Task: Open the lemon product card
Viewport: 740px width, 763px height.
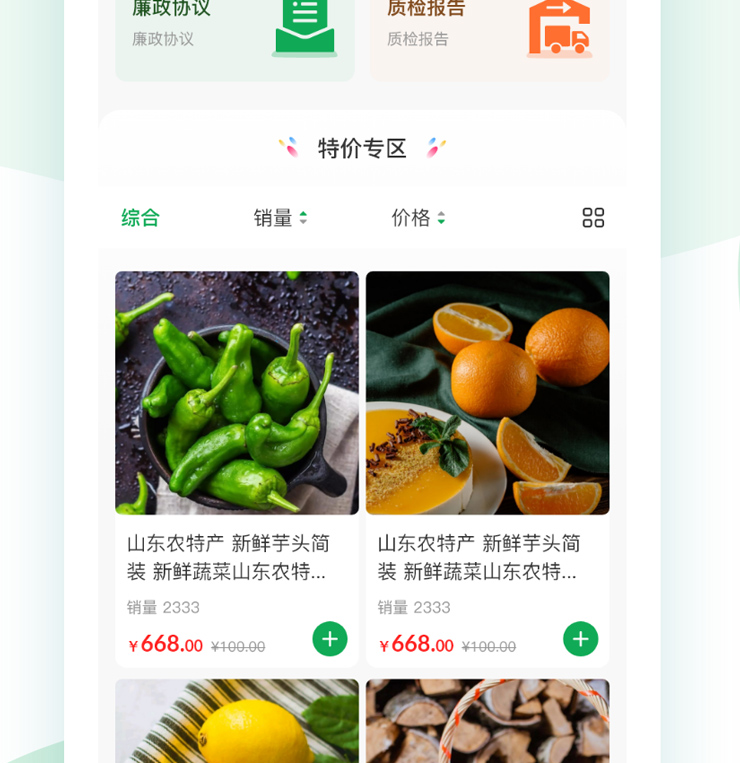Action: click(x=237, y=721)
